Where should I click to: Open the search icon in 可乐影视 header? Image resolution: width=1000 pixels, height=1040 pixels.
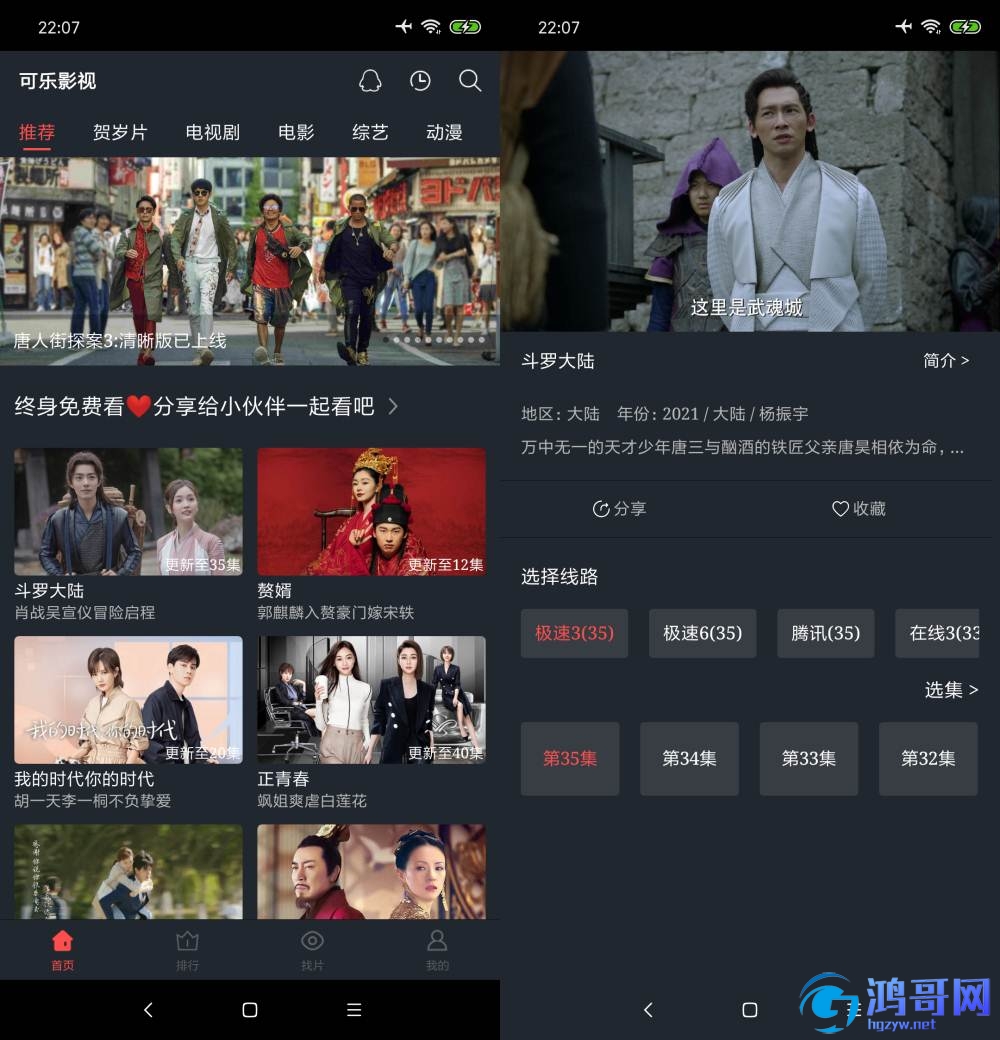(470, 81)
